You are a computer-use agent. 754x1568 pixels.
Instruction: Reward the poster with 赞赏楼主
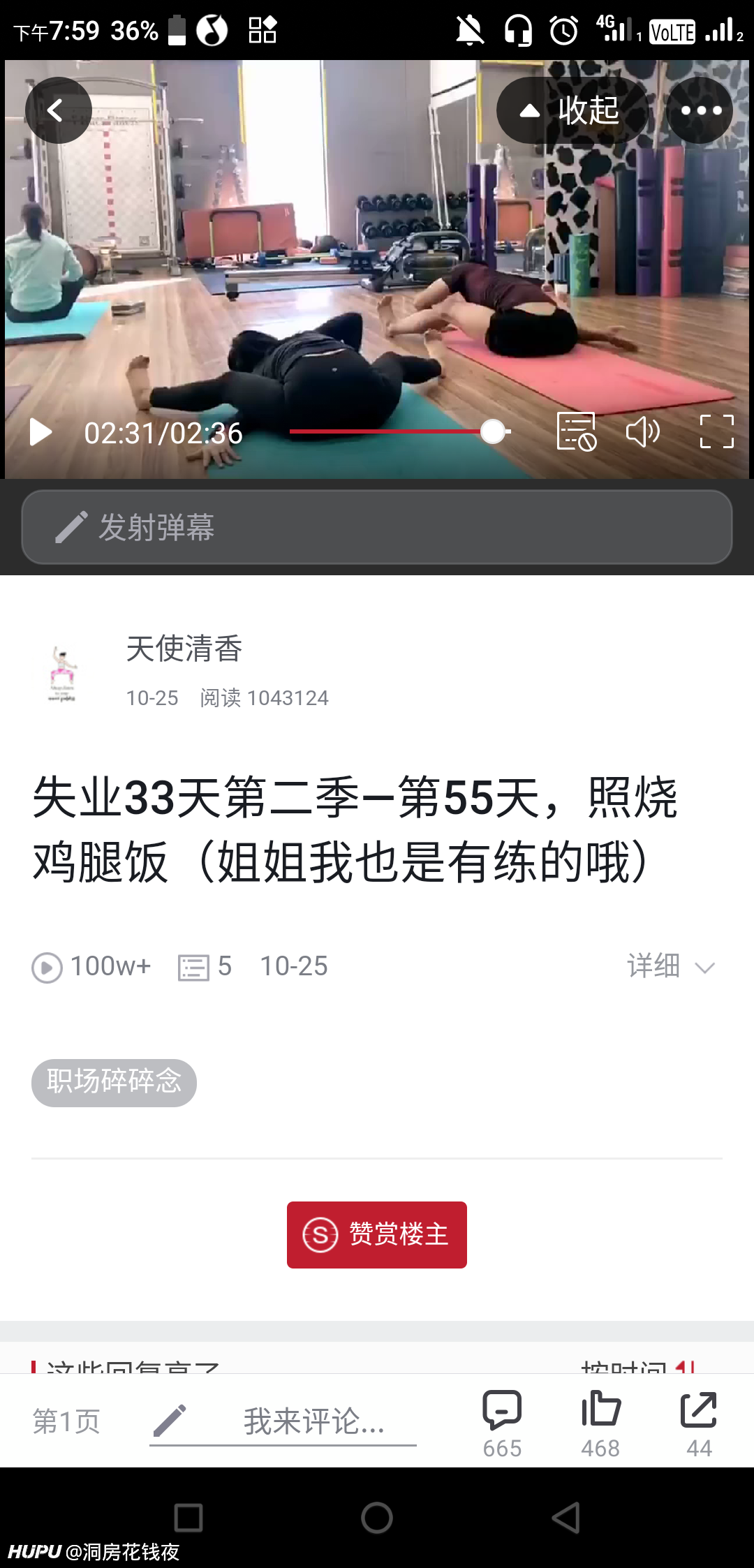coord(377,1234)
